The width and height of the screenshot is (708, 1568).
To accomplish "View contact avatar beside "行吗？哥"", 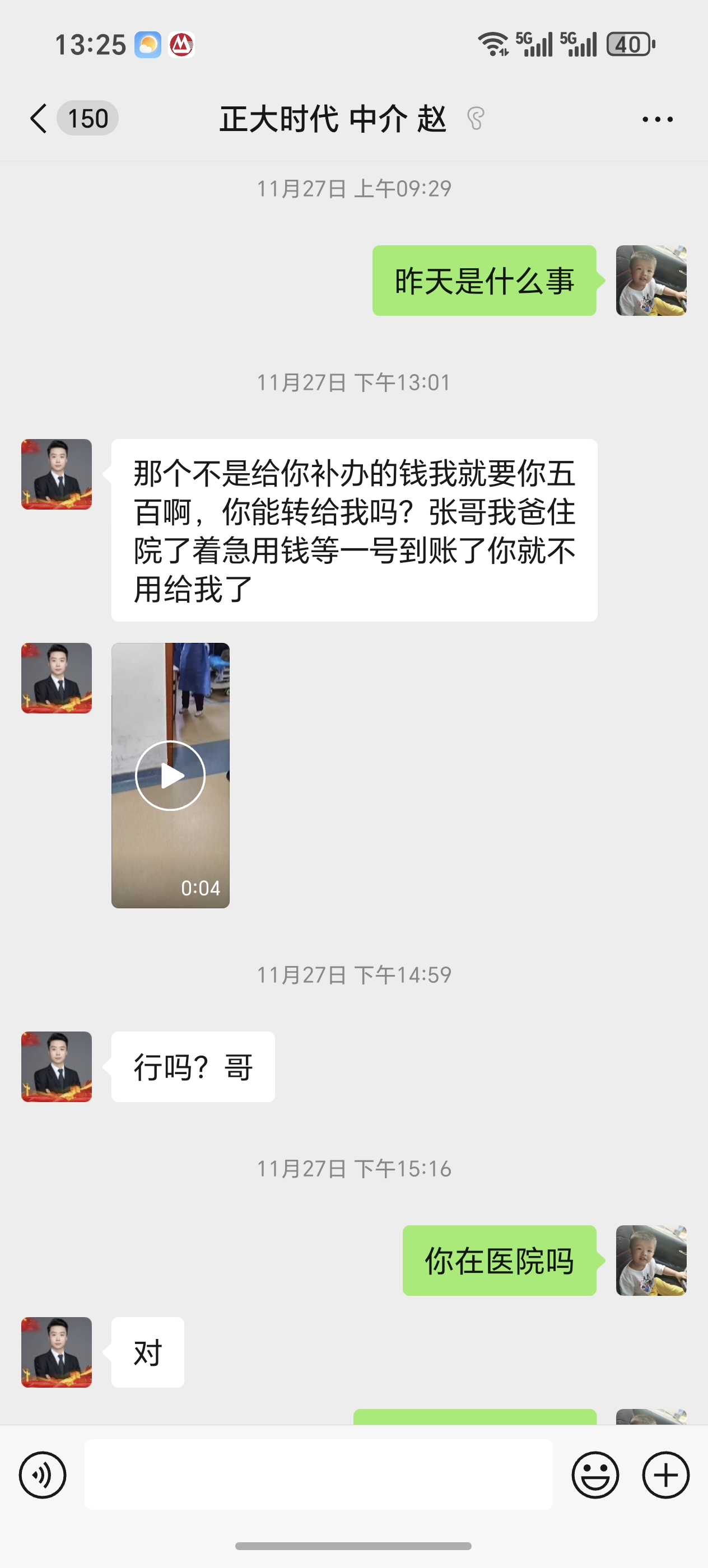I will click(57, 1066).
